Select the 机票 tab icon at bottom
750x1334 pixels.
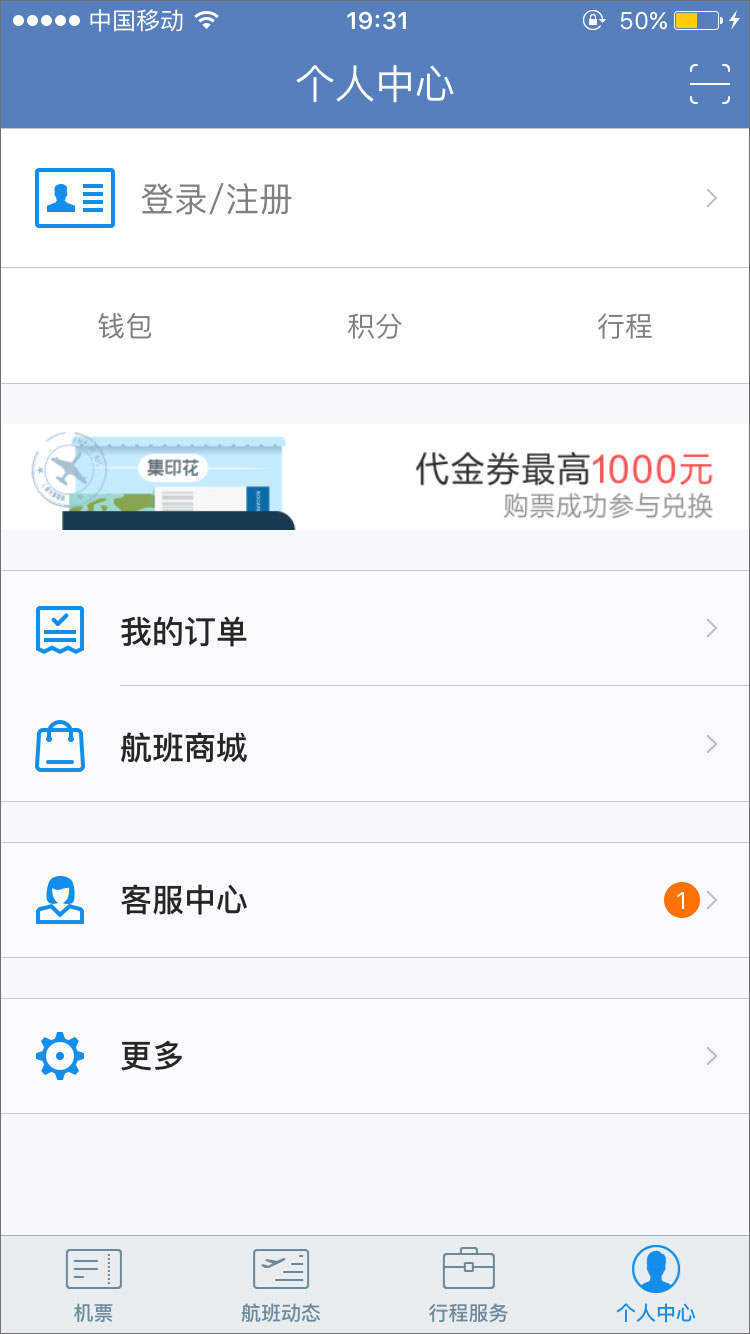(93, 1268)
